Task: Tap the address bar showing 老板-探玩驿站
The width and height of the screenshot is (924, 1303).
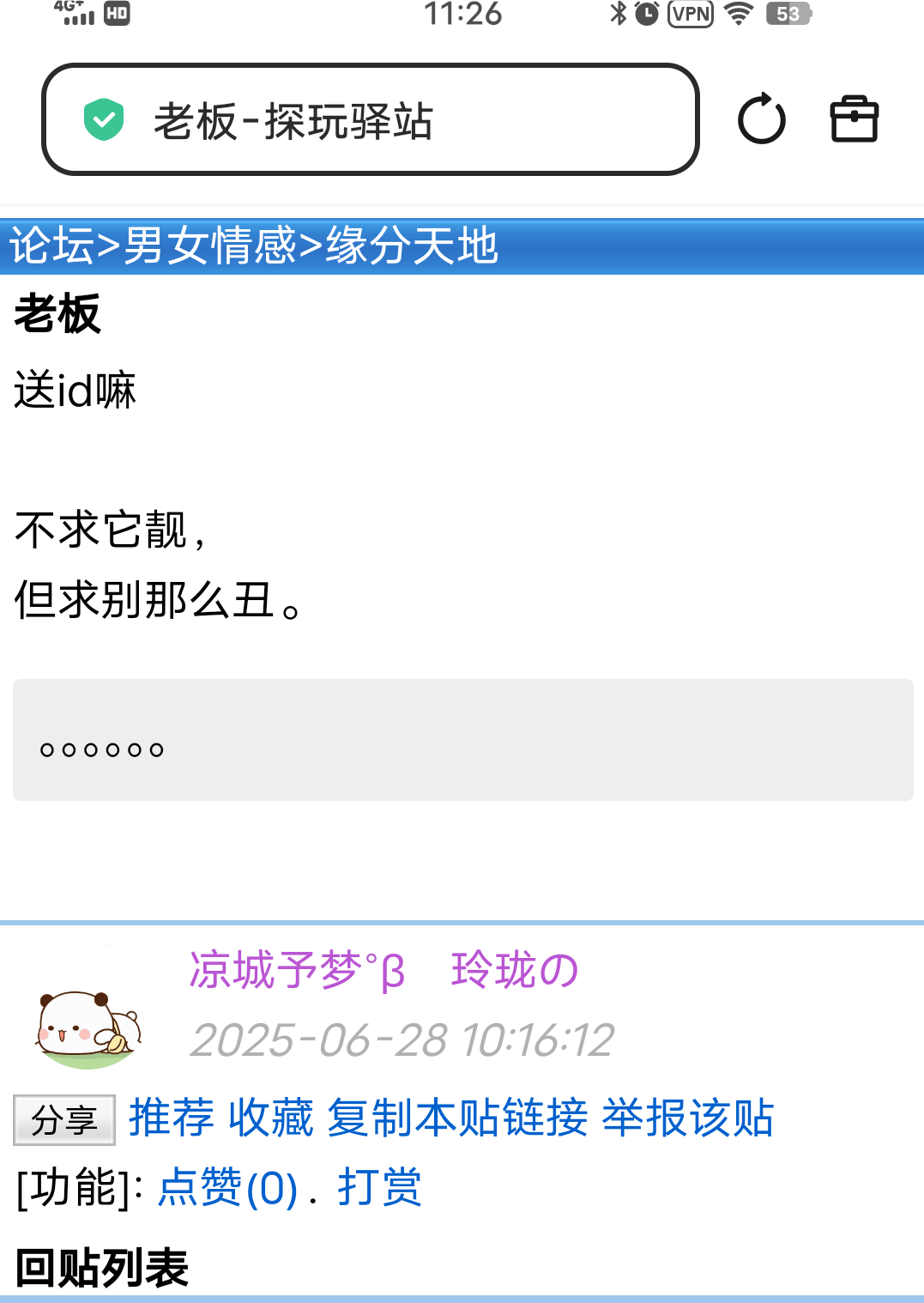Action: [x=371, y=120]
